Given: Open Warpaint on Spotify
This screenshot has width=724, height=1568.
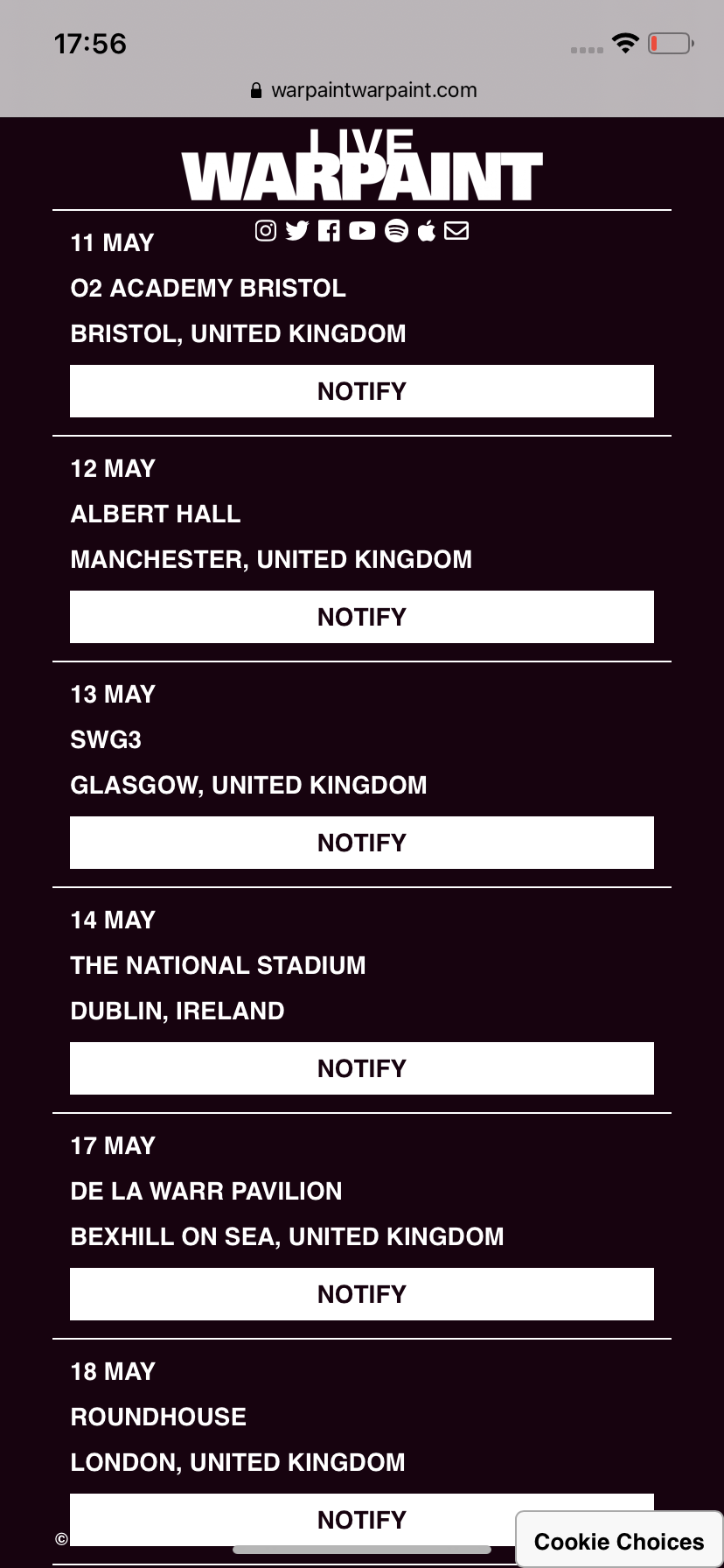Looking at the screenshot, I should click(396, 230).
